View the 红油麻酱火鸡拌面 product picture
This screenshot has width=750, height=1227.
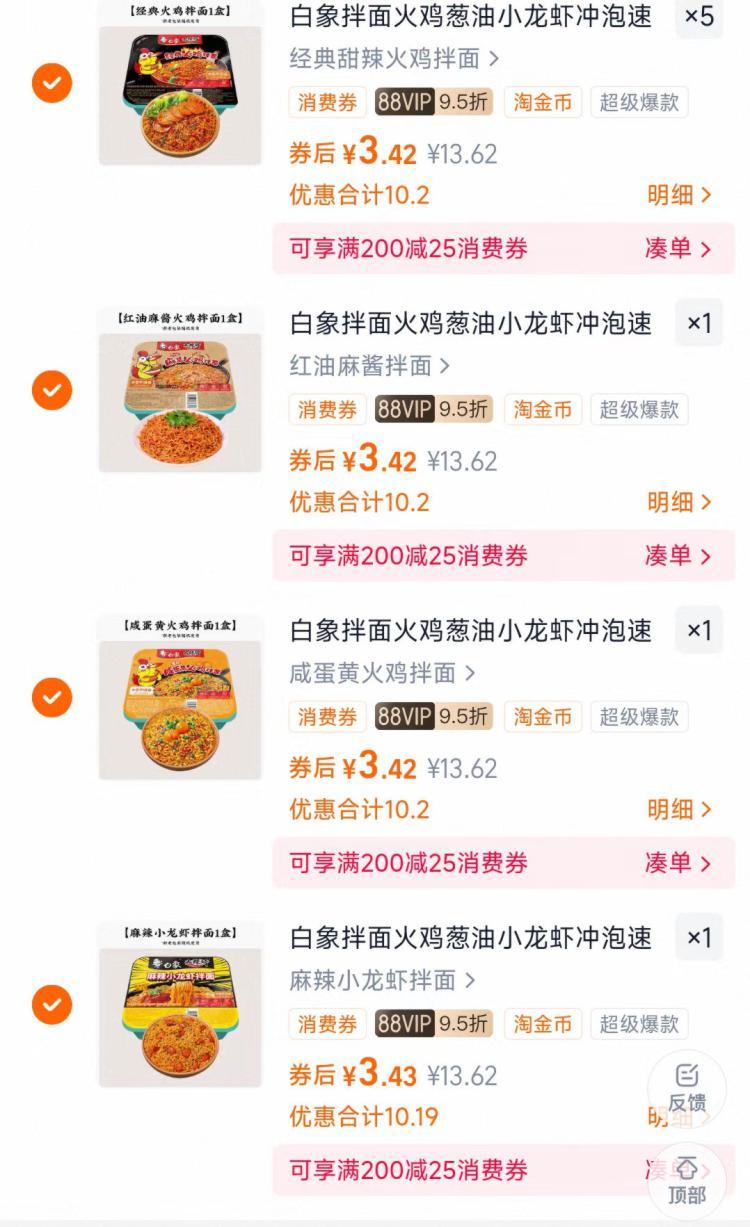[x=180, y=390]
